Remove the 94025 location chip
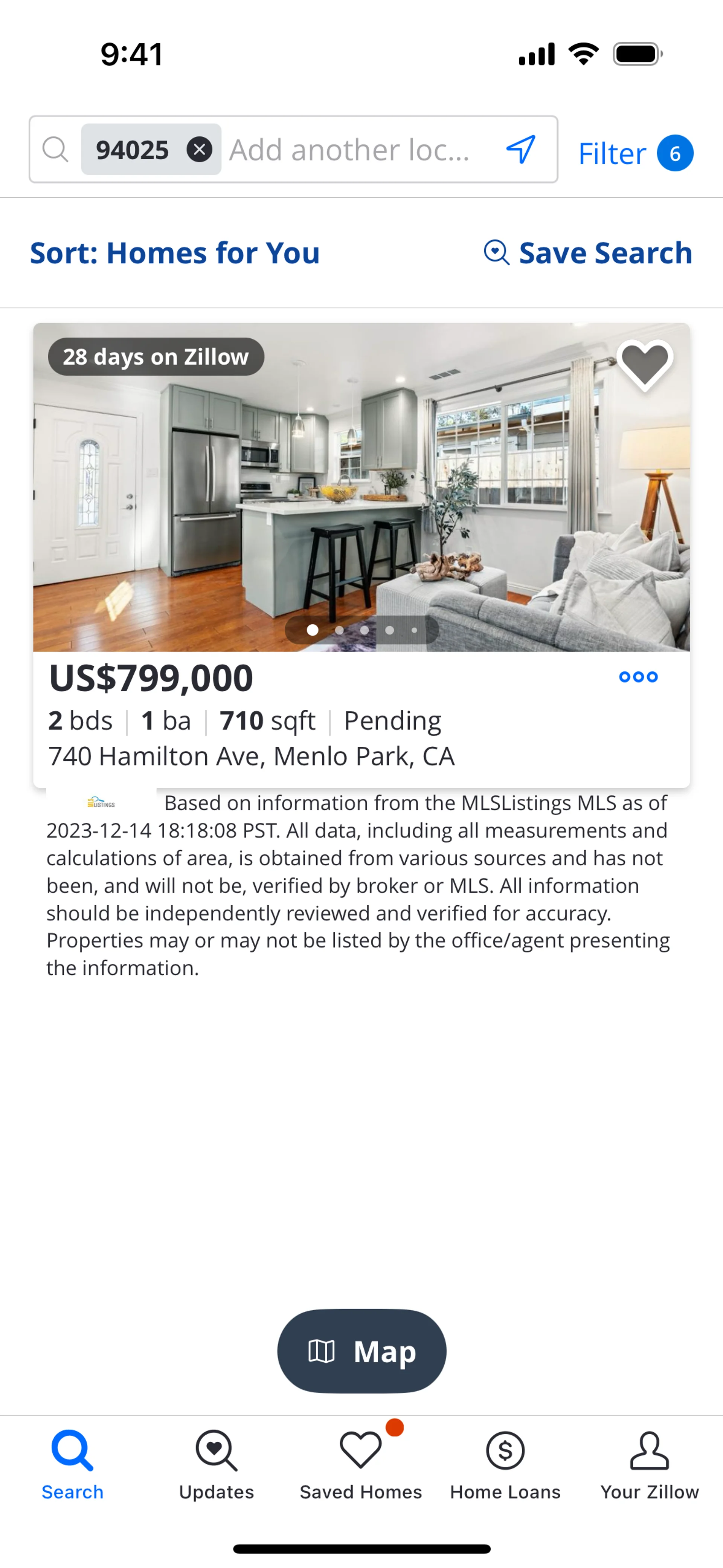 point(199,149)
